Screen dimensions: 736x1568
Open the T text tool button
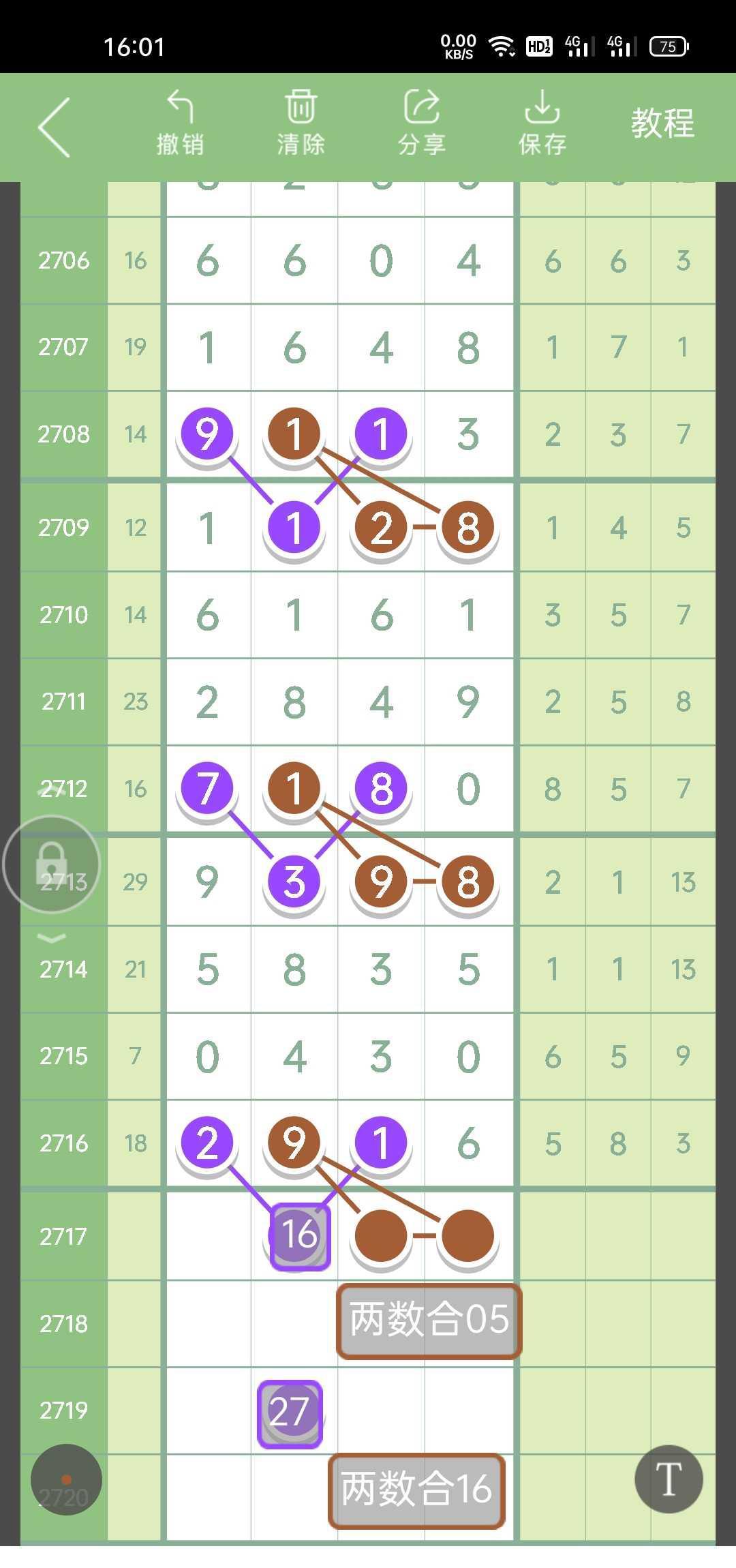pyautogui.click(x=669, y=1479)
